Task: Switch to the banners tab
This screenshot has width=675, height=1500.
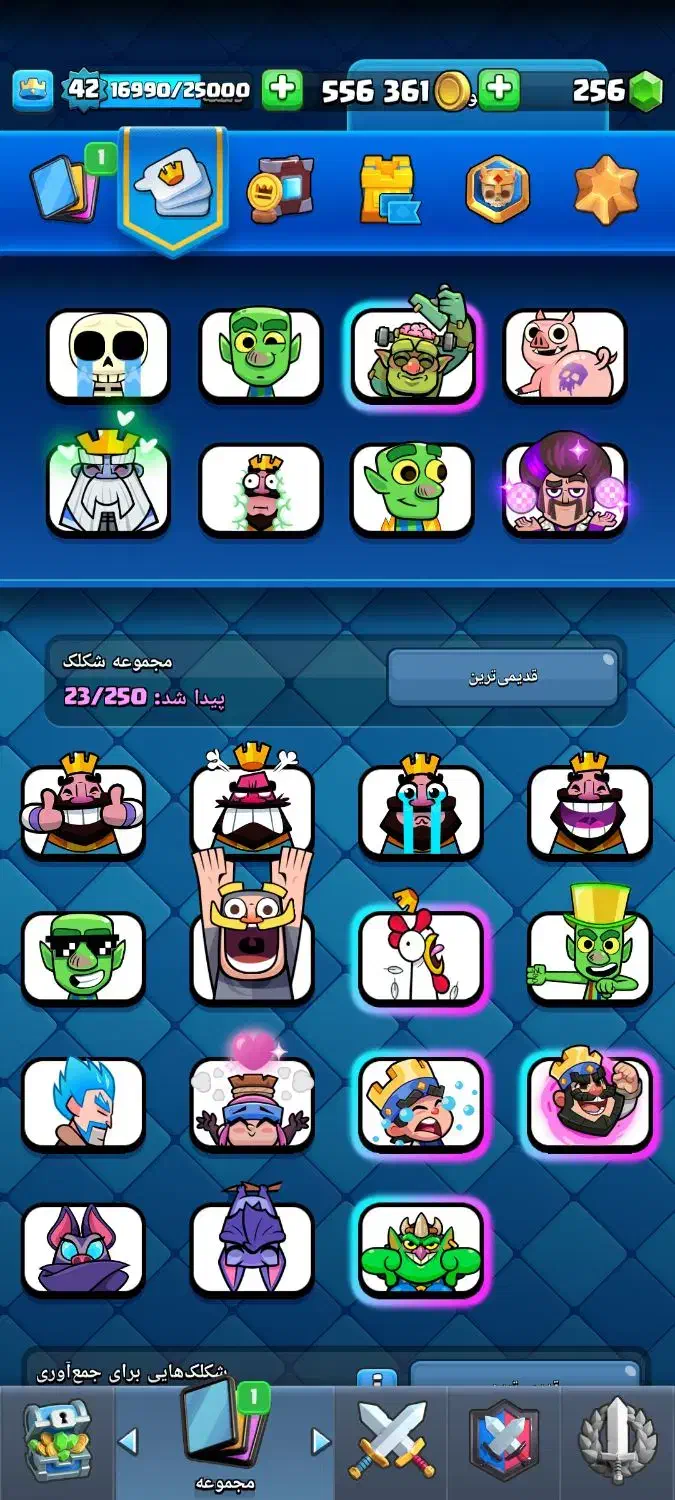Action: click(498, 189)
